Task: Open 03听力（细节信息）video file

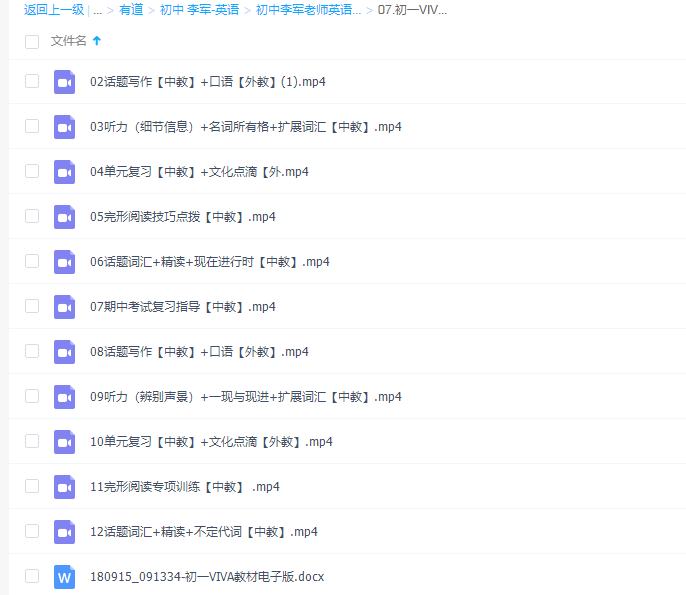Action: coord(245,127)
